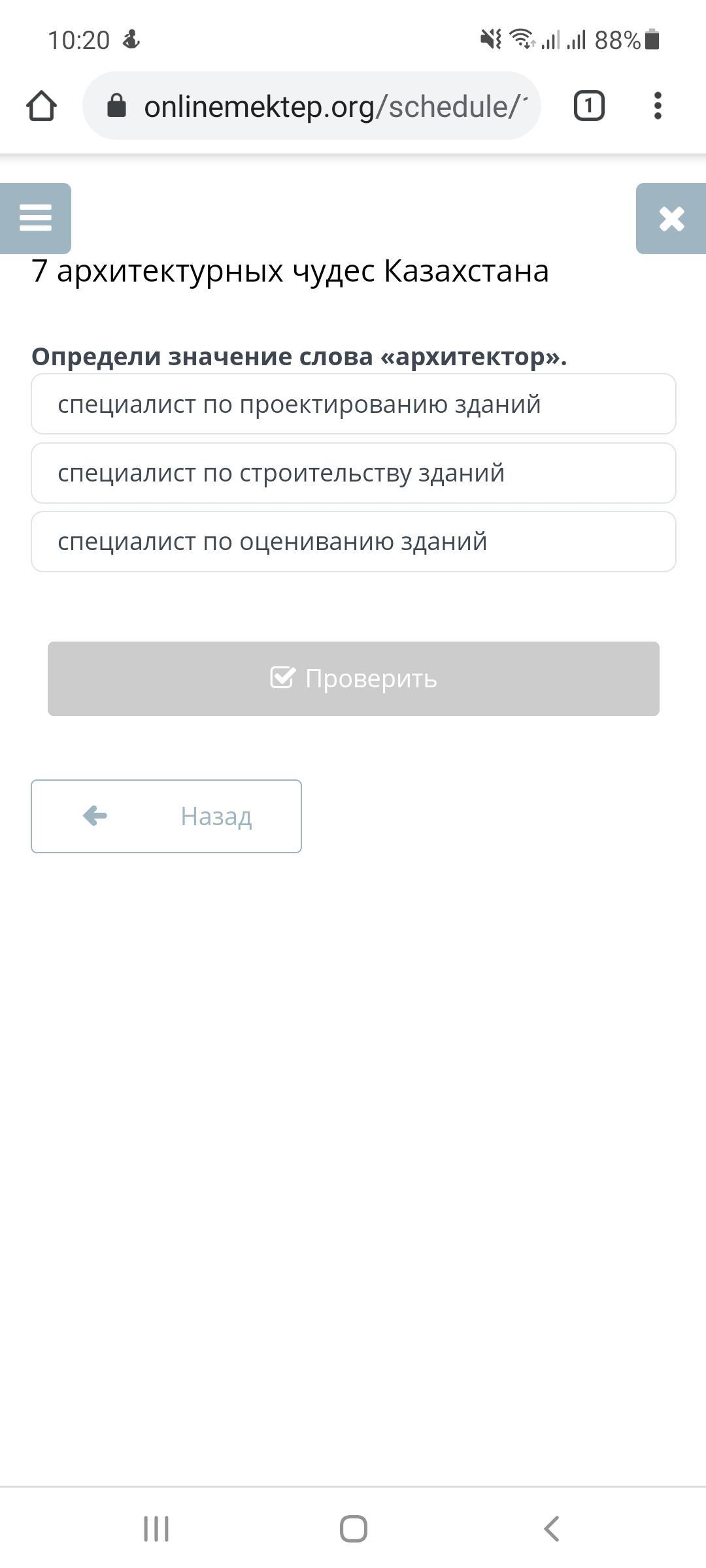706x1568 pixels.
Task: Tap the system back button
Action: (551, 1529)
